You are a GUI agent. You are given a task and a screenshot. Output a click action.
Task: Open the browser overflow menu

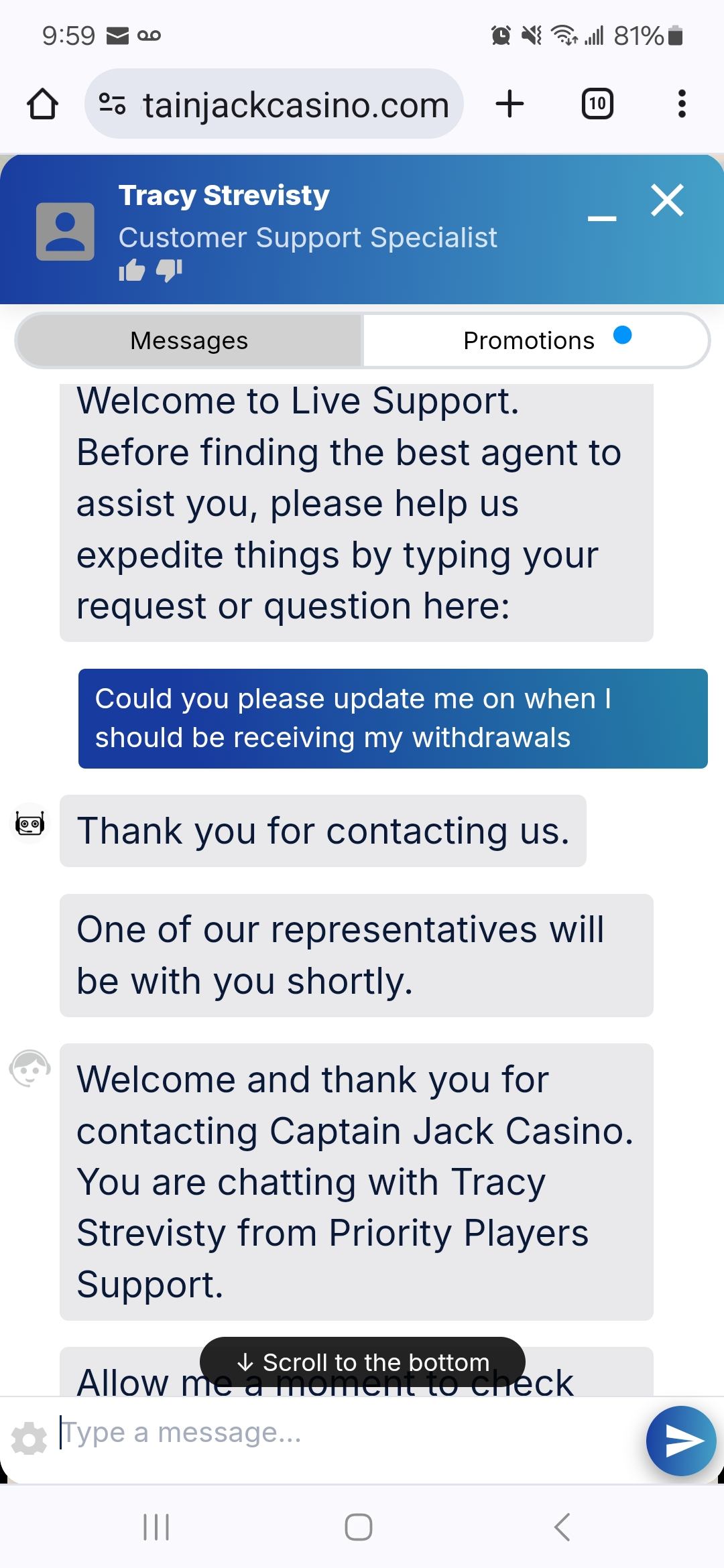(x=682, y=105)
